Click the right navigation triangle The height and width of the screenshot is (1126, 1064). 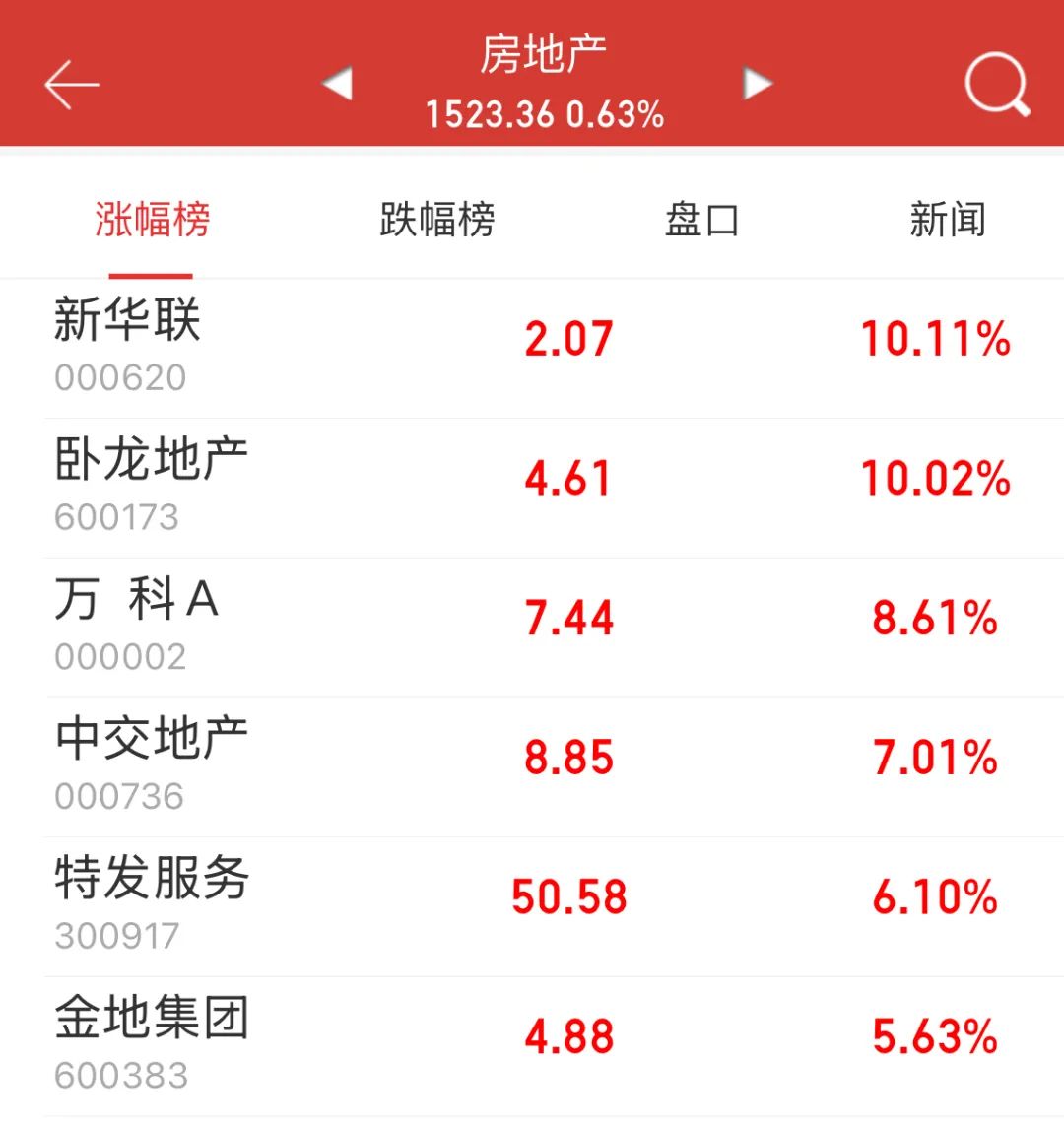click(x=757, y=87)
